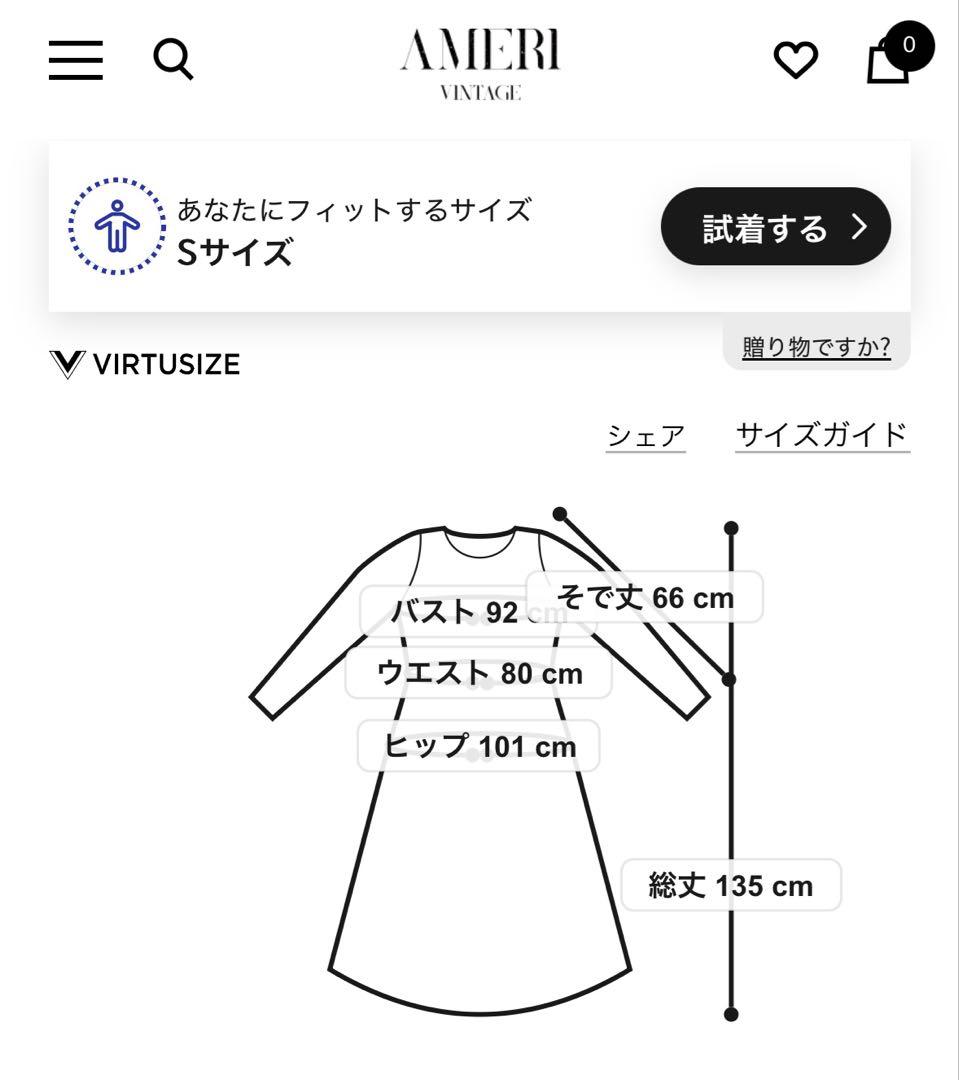Open the hamburger menu

pos(76,60)
